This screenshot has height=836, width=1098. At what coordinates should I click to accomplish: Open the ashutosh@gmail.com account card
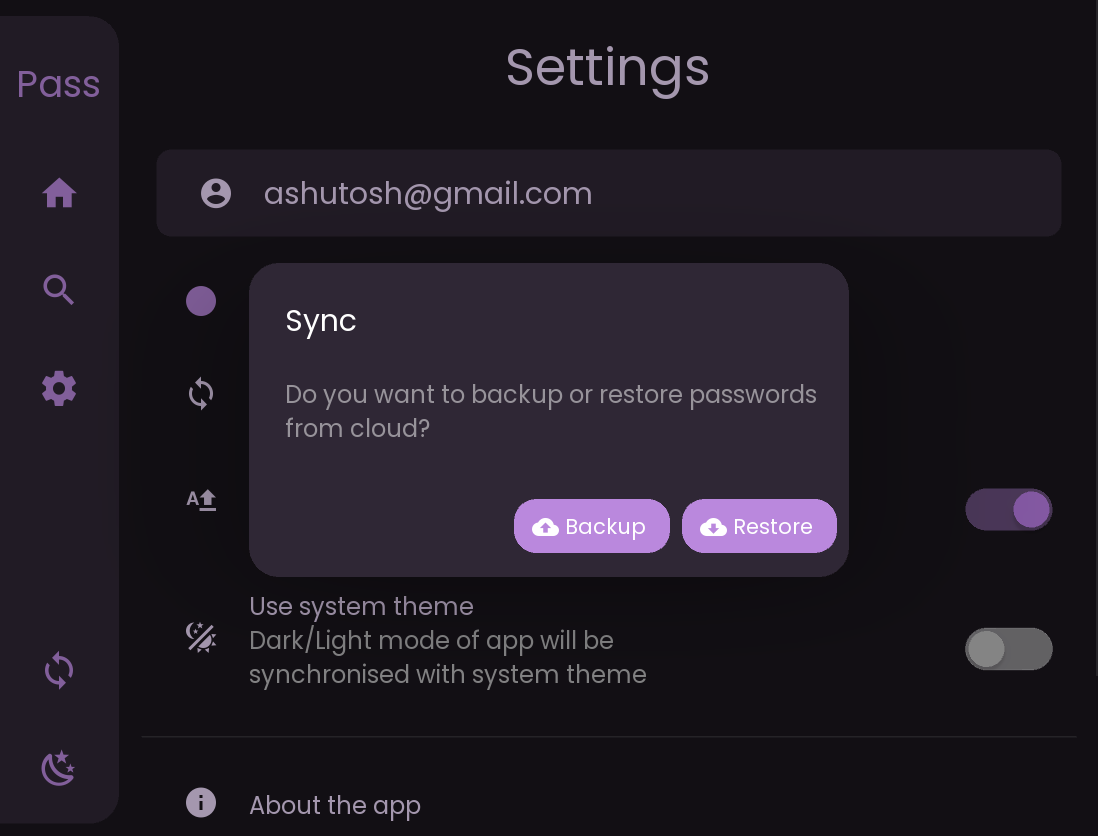click(x=609, y=193)
